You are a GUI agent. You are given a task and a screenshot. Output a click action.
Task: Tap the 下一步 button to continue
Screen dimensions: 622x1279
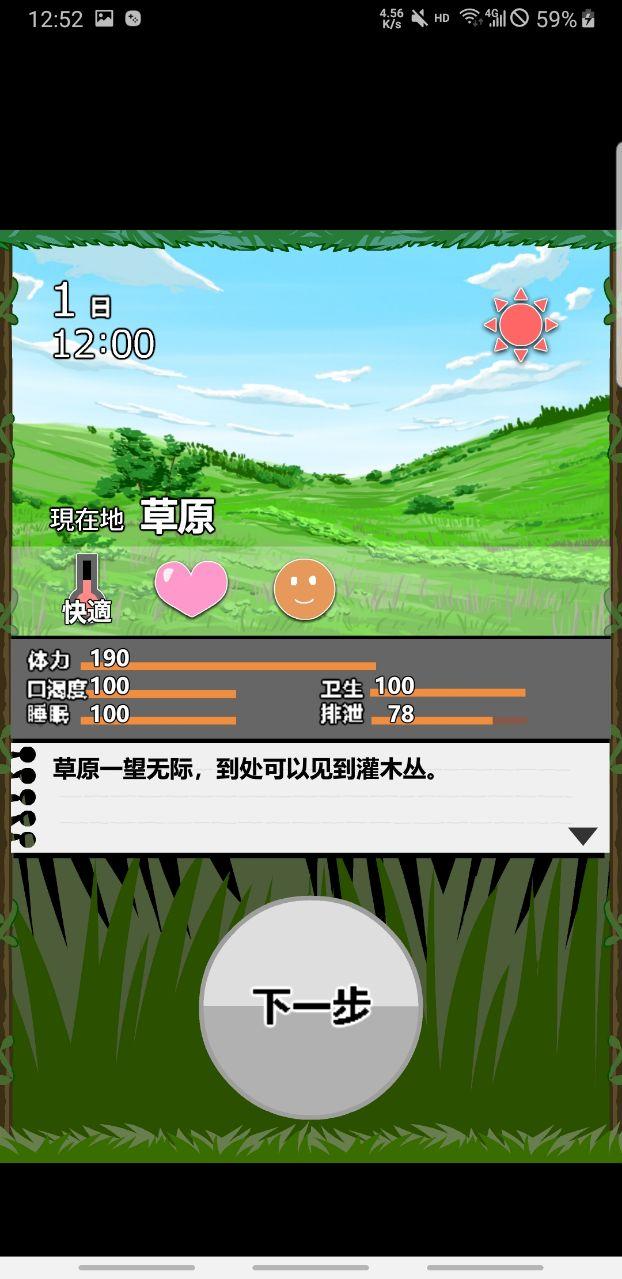pos(311,1006)
